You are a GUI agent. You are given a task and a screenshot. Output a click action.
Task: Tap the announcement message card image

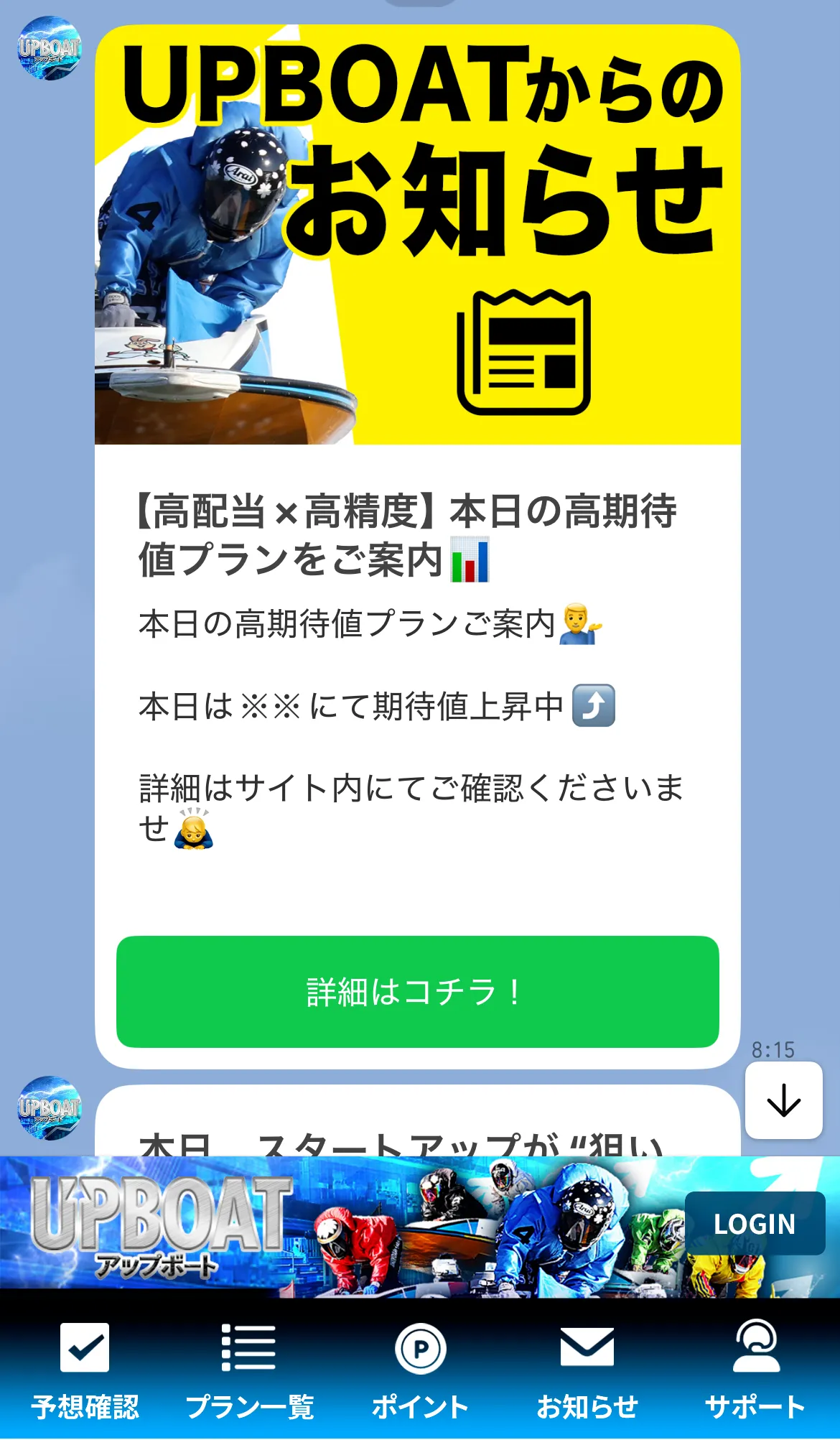pyautogui.click(x=416, y=230)
